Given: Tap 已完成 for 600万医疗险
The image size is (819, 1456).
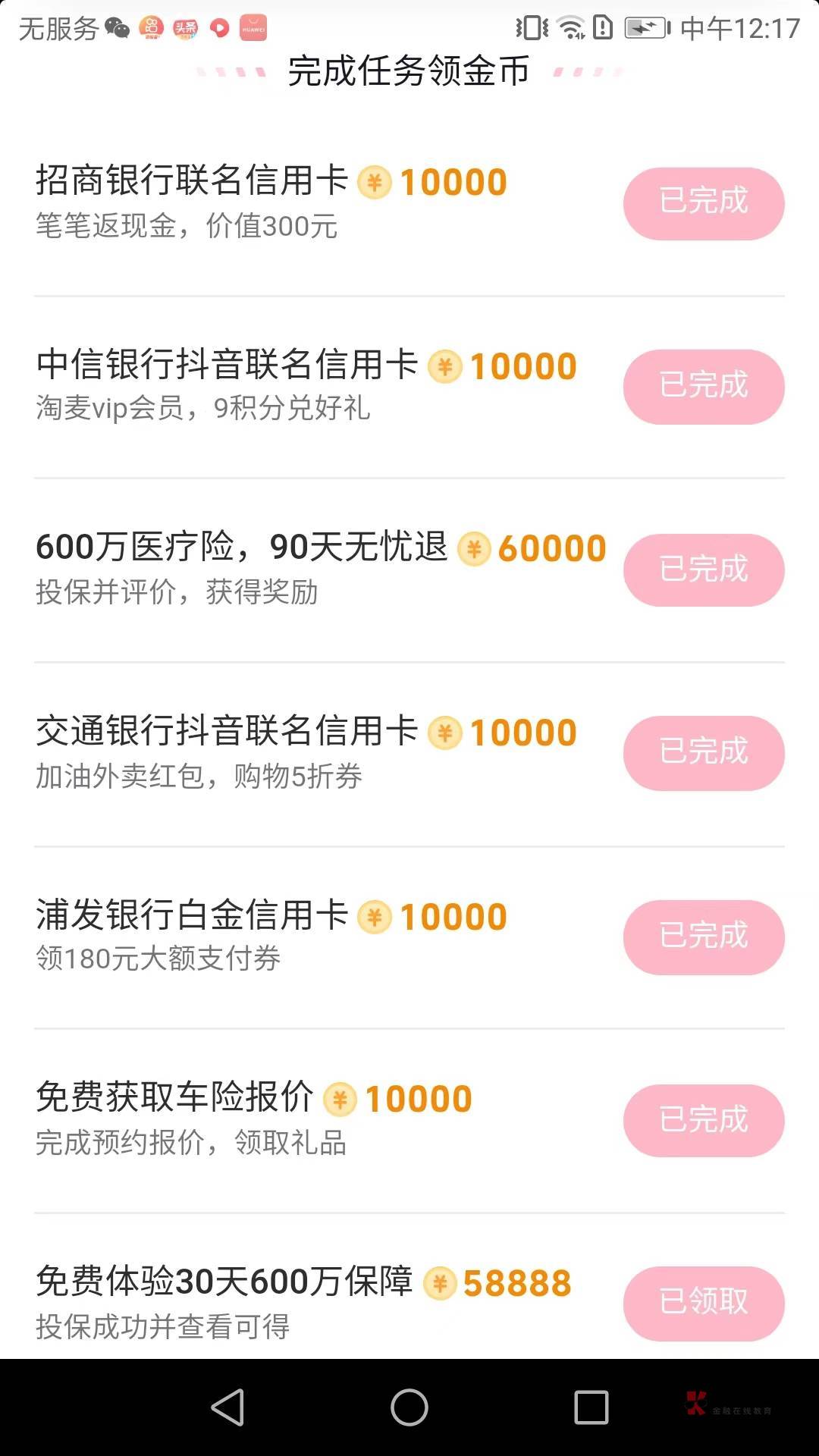Looking at the screenshot, I should coord(704,570).
